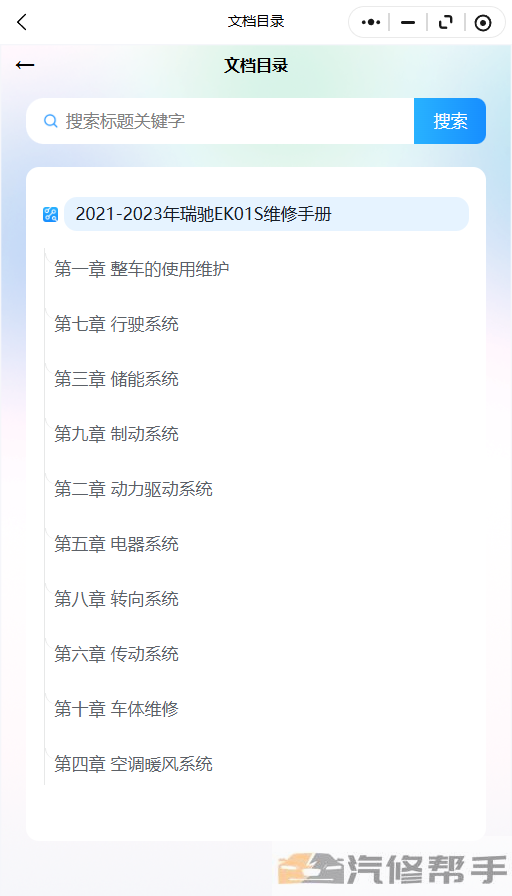Image resolution: width=512 pixels, height=896 pixels.
Task: Minimize the mini program window
Action: click(x=408, y=22)
